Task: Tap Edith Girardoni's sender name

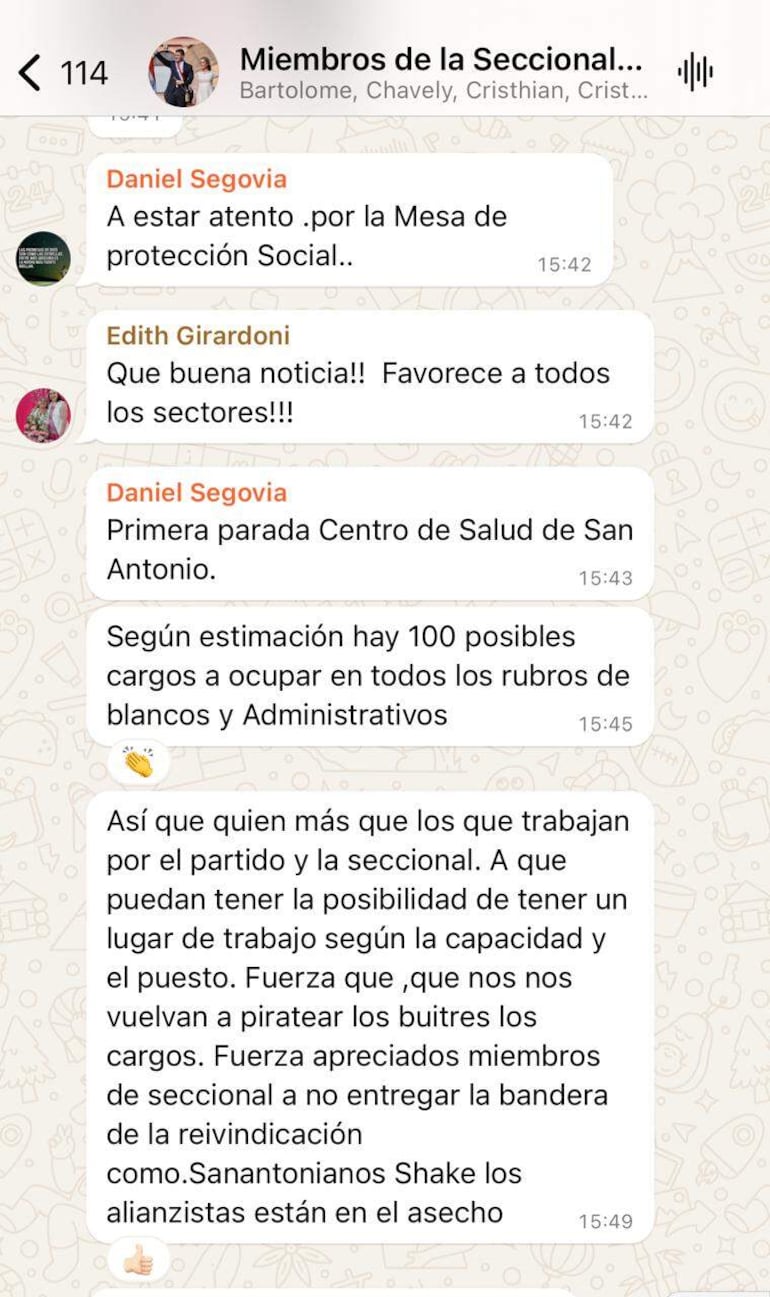Action: tap(198, 336)
